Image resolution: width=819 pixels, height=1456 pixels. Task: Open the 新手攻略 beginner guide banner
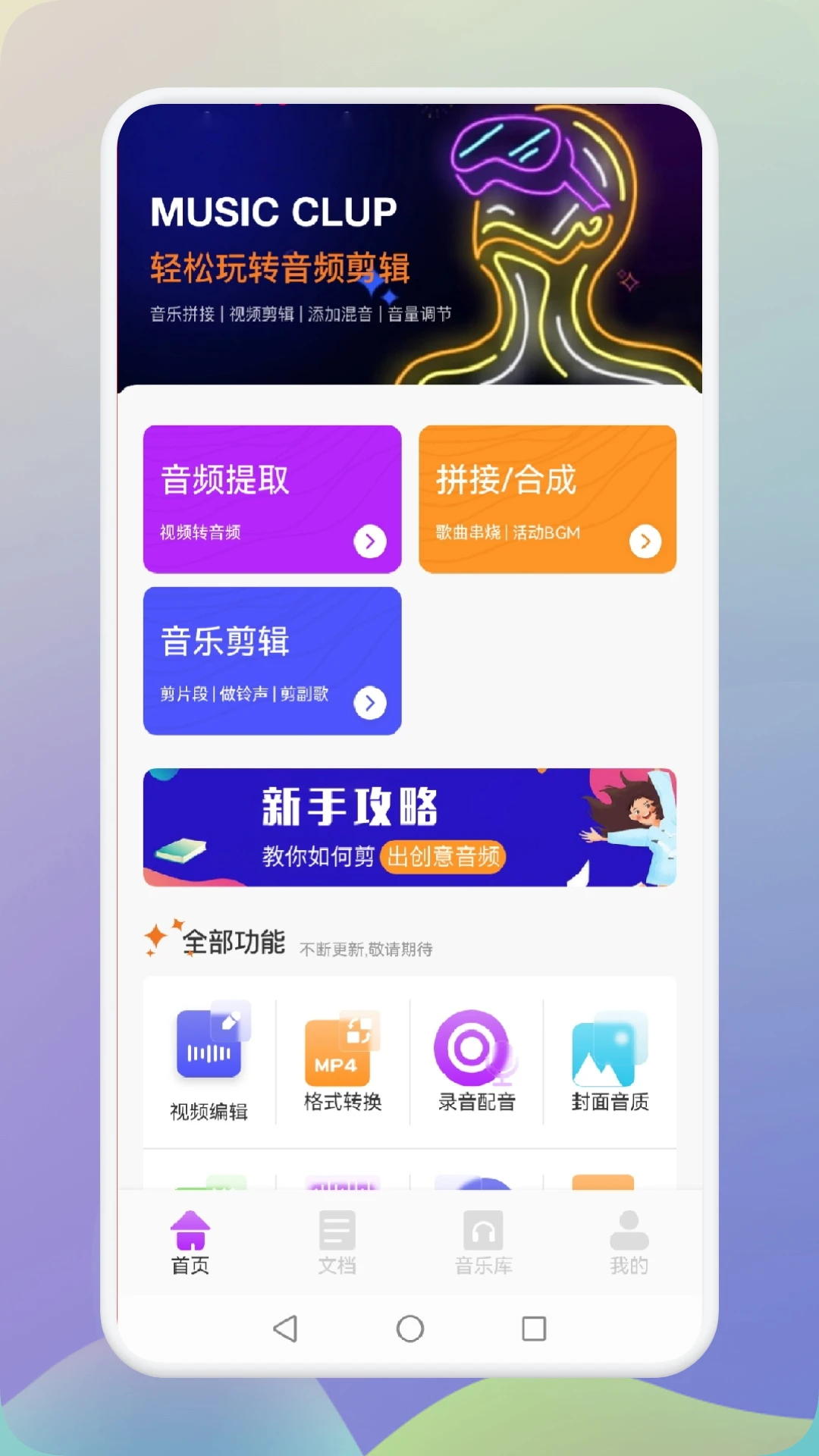(x=409, y=829)
